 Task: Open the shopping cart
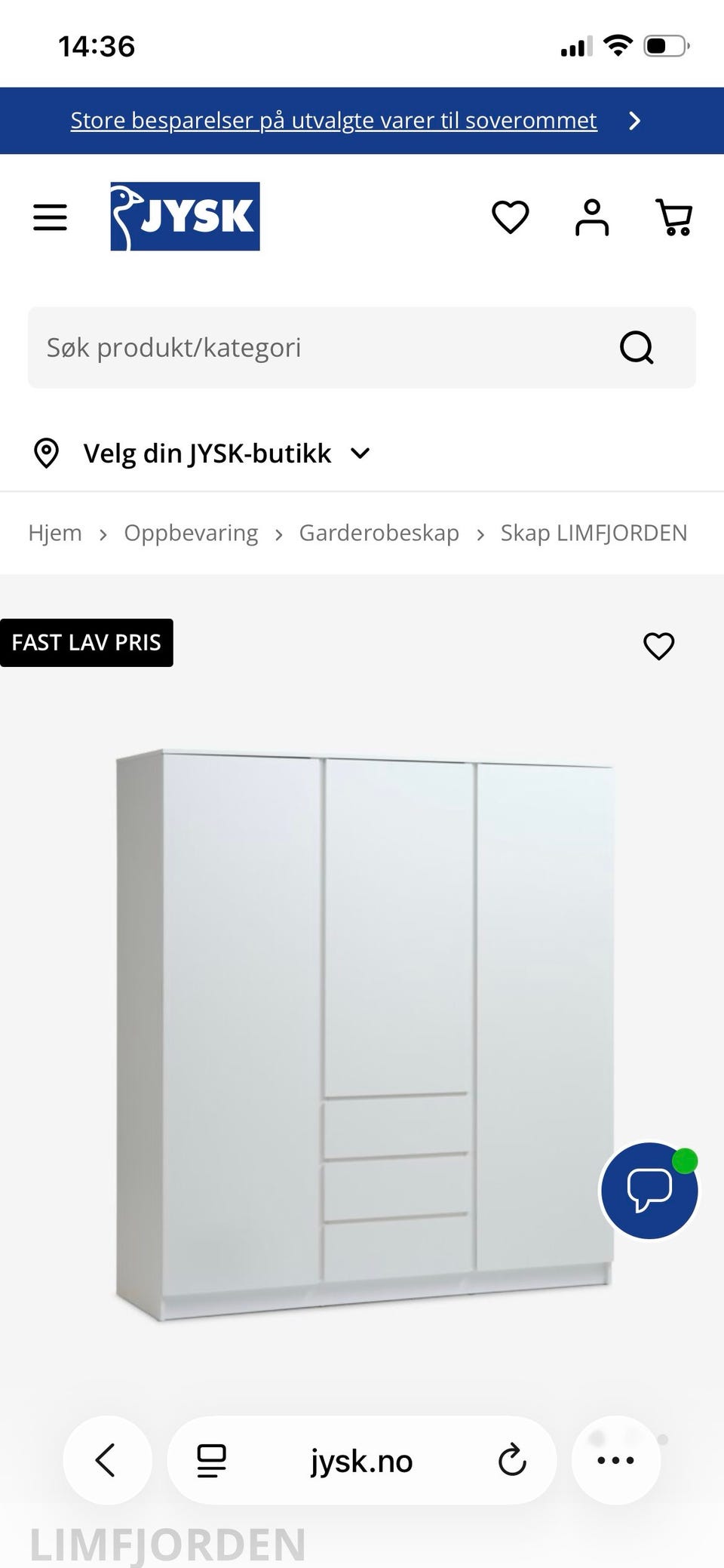(x=673, y=217)
